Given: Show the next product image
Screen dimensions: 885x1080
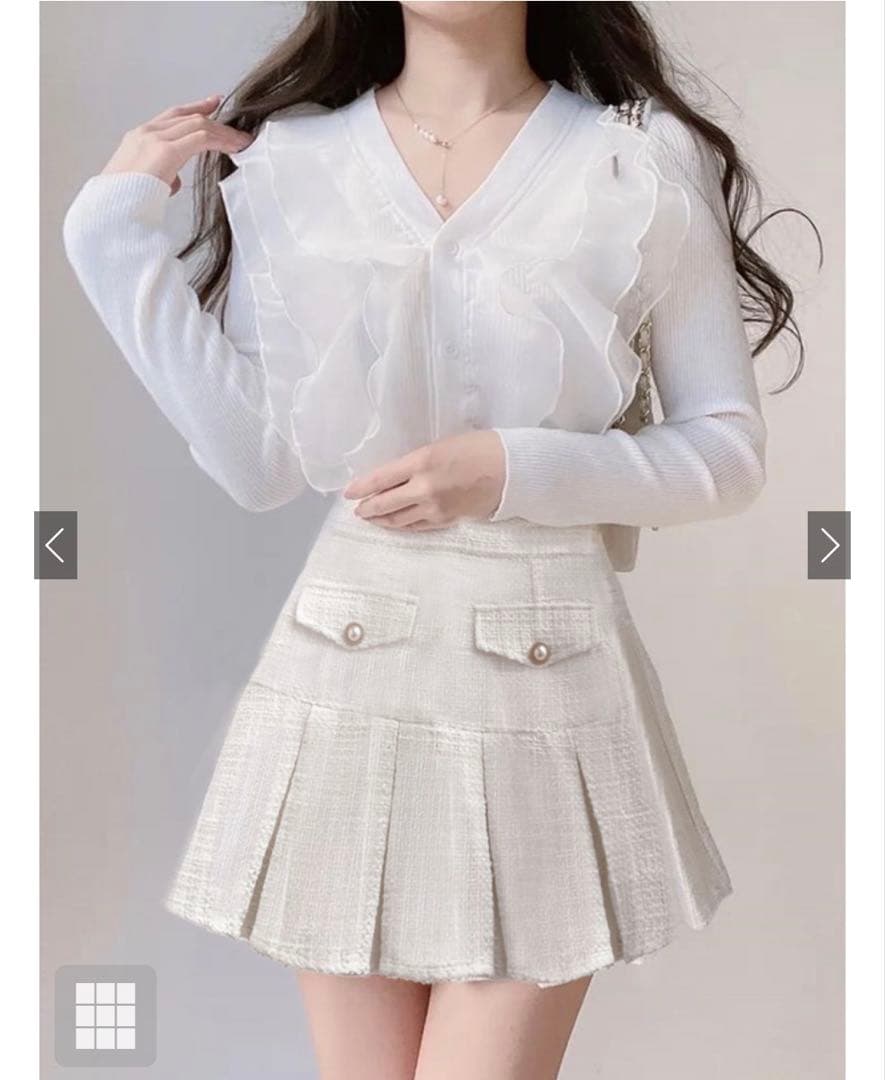Looking at the screenshot, I should (x=828, y=545).
